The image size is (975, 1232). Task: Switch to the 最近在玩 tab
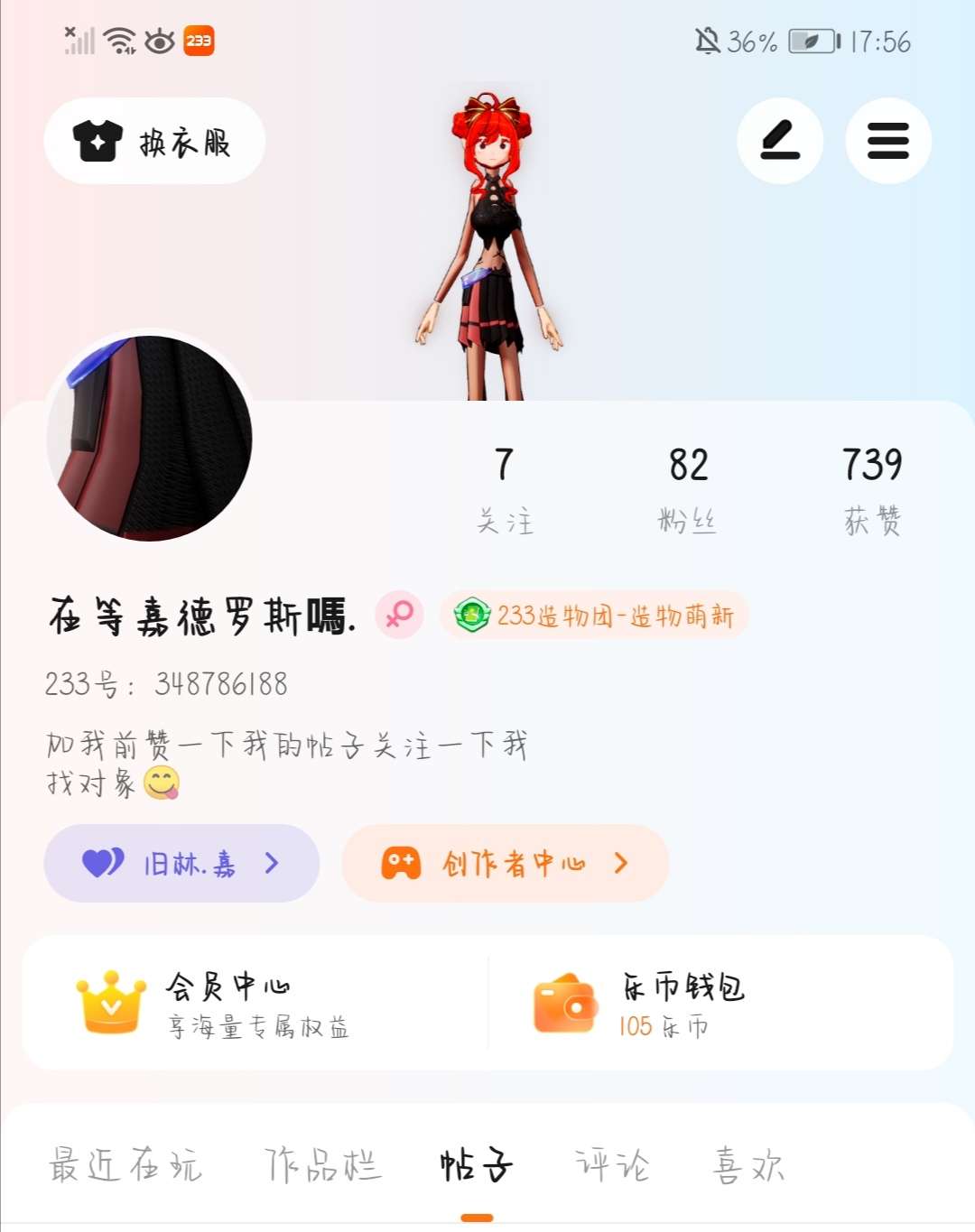(125, 1165)
